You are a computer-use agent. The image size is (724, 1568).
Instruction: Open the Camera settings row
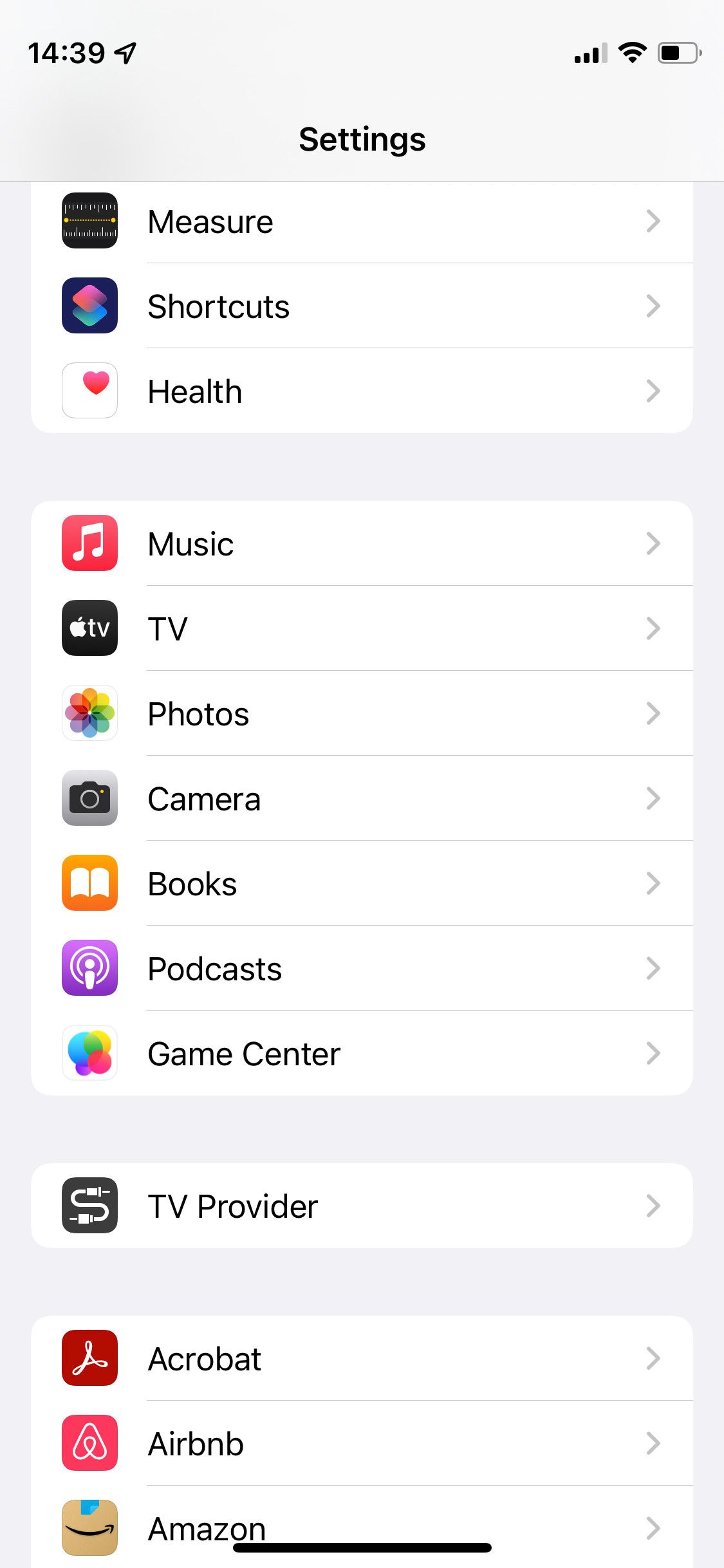pyautogui.click(x=362, y=798)
